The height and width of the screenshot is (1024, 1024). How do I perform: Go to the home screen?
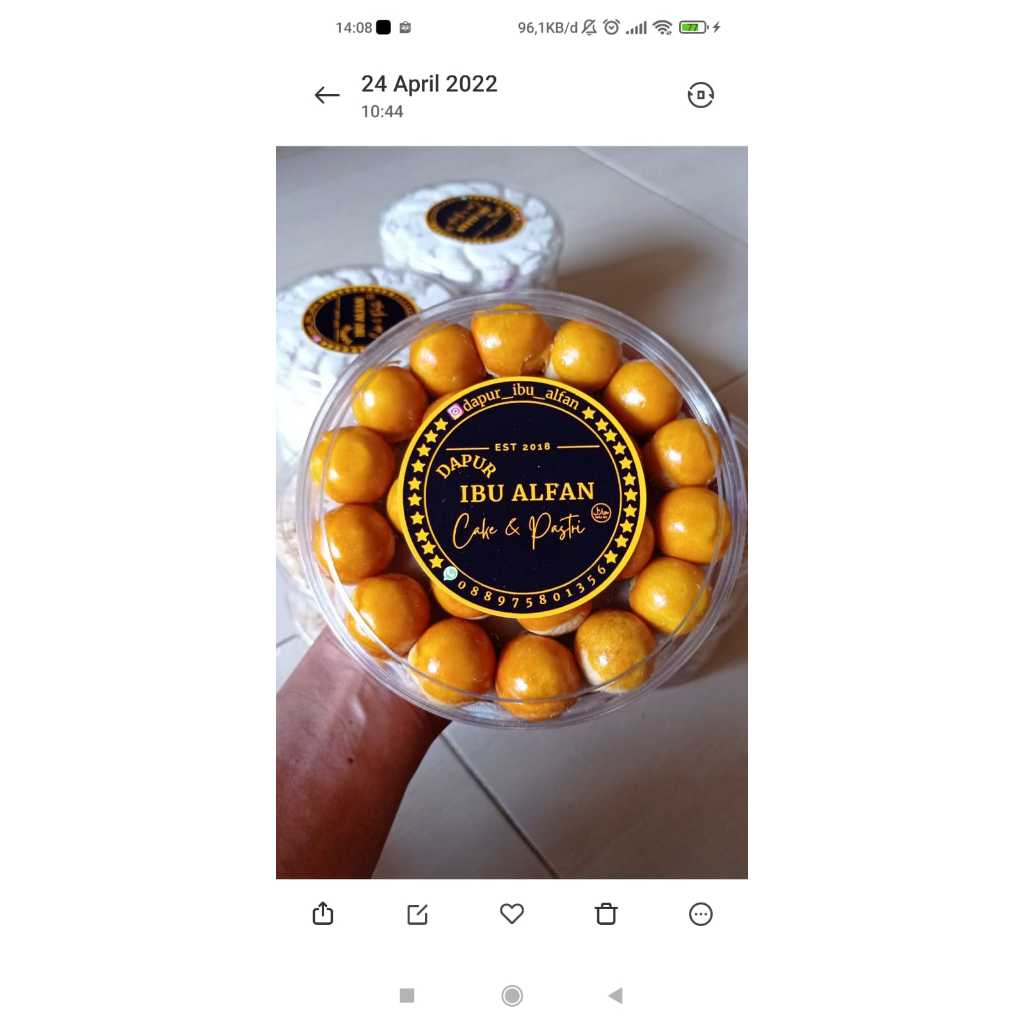[512, 996]
